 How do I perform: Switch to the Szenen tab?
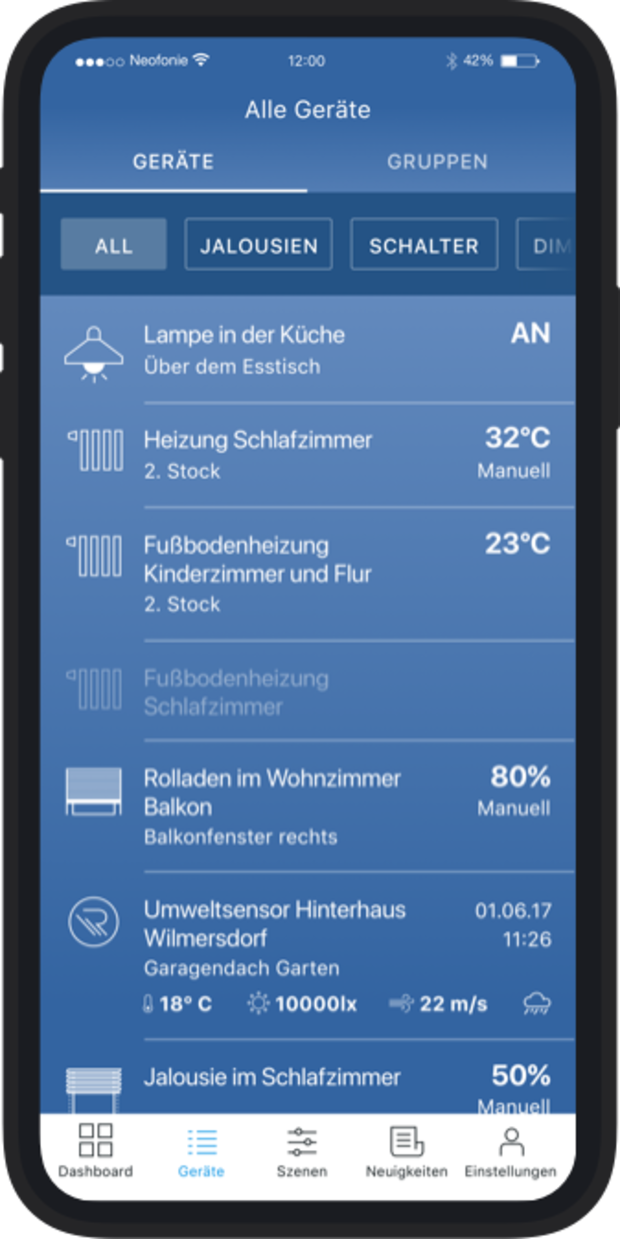301,1151
